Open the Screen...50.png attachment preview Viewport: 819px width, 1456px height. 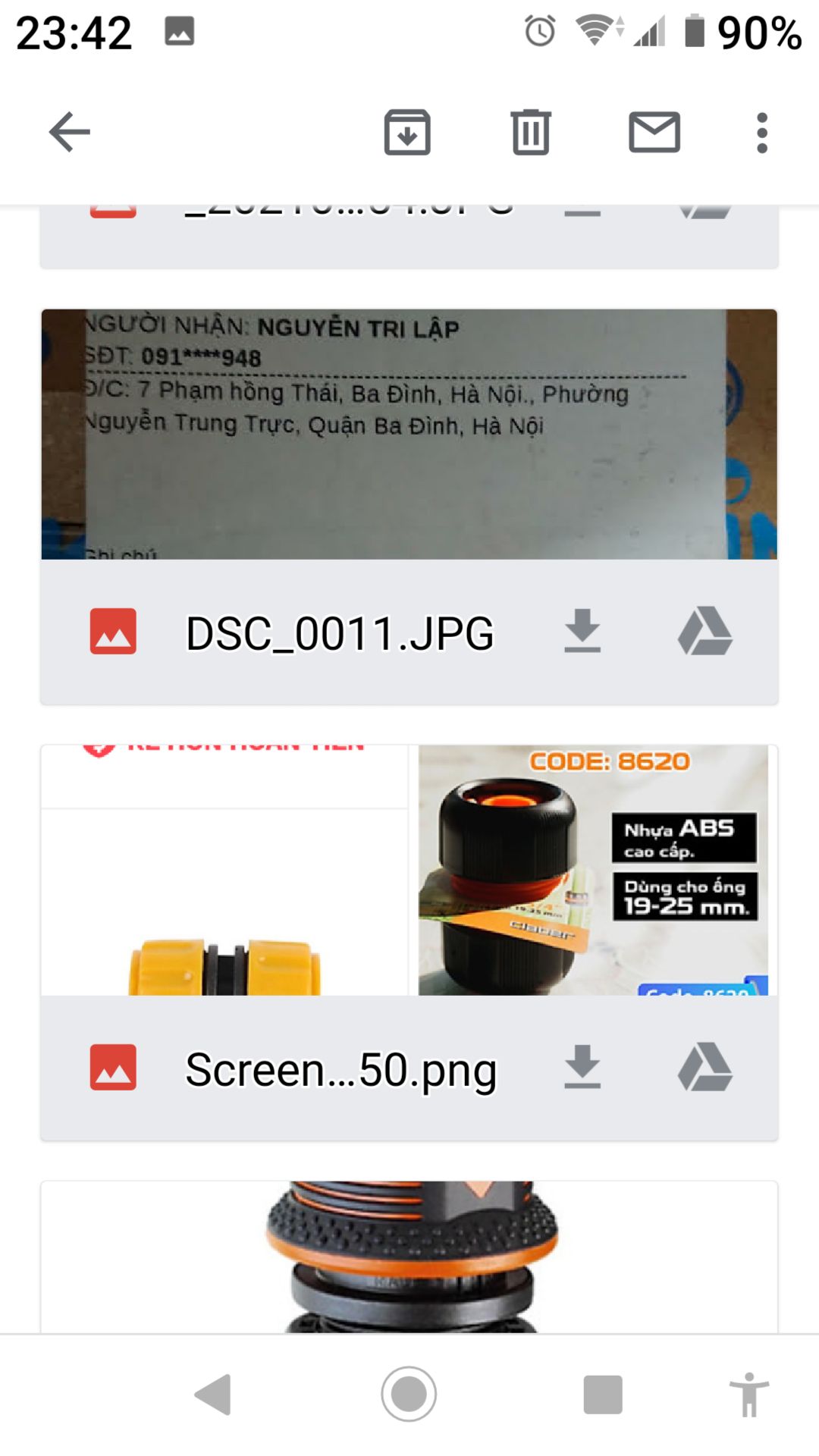409,870
